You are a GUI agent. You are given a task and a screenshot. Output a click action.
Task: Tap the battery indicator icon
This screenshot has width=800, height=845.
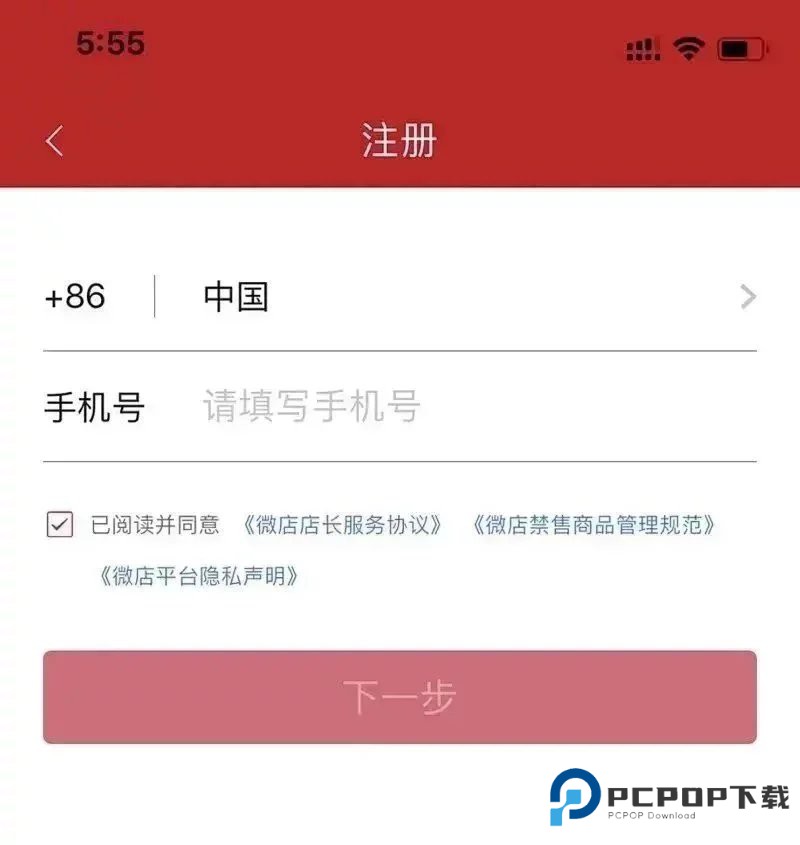[x=741, y=46]
